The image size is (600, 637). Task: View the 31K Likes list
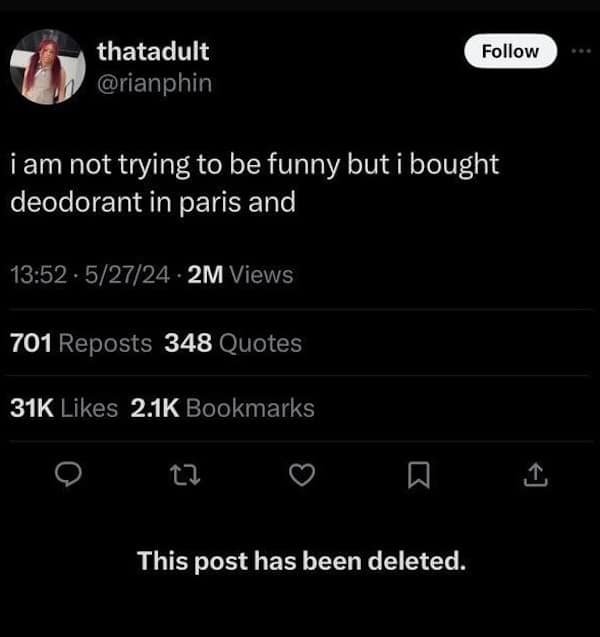point(64,408)
